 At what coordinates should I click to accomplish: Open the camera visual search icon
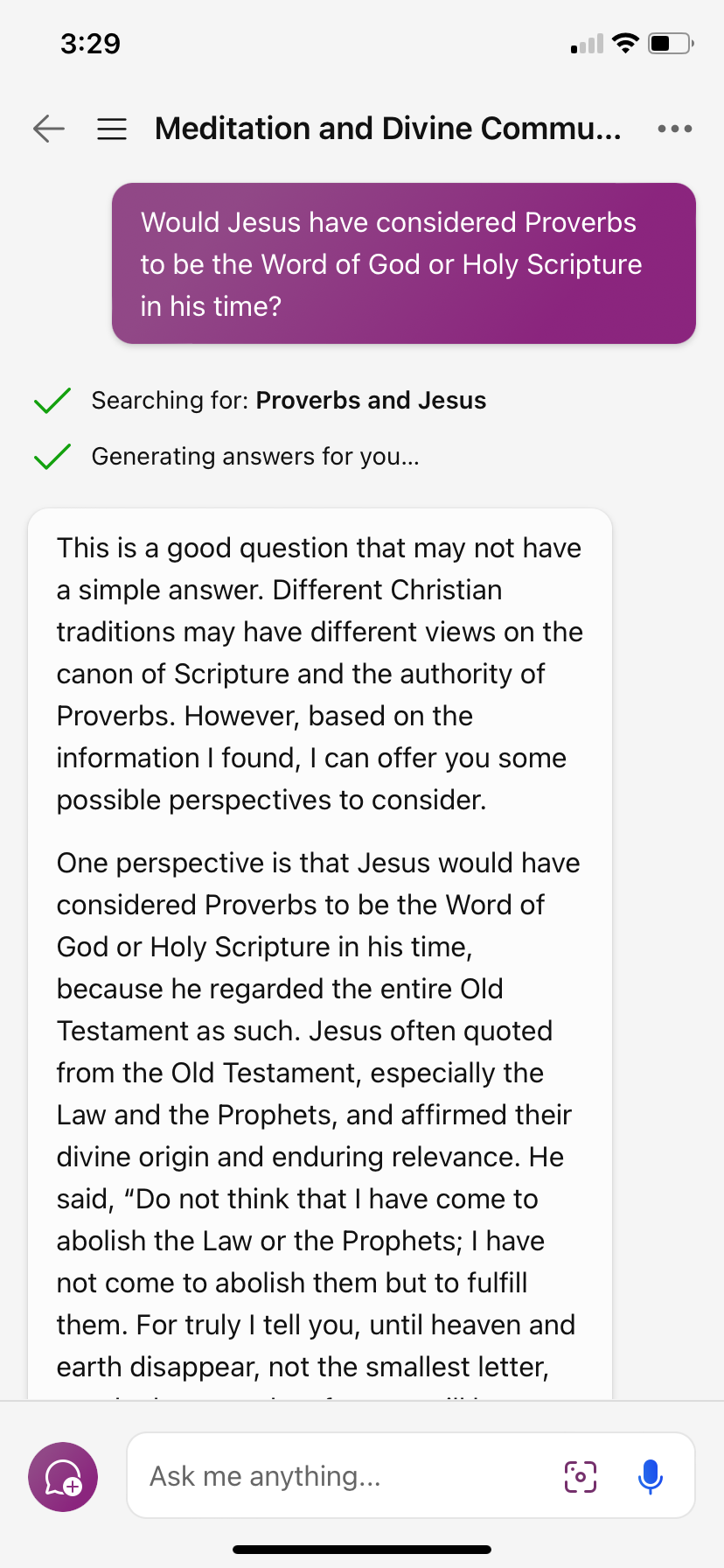point(581,1477)
